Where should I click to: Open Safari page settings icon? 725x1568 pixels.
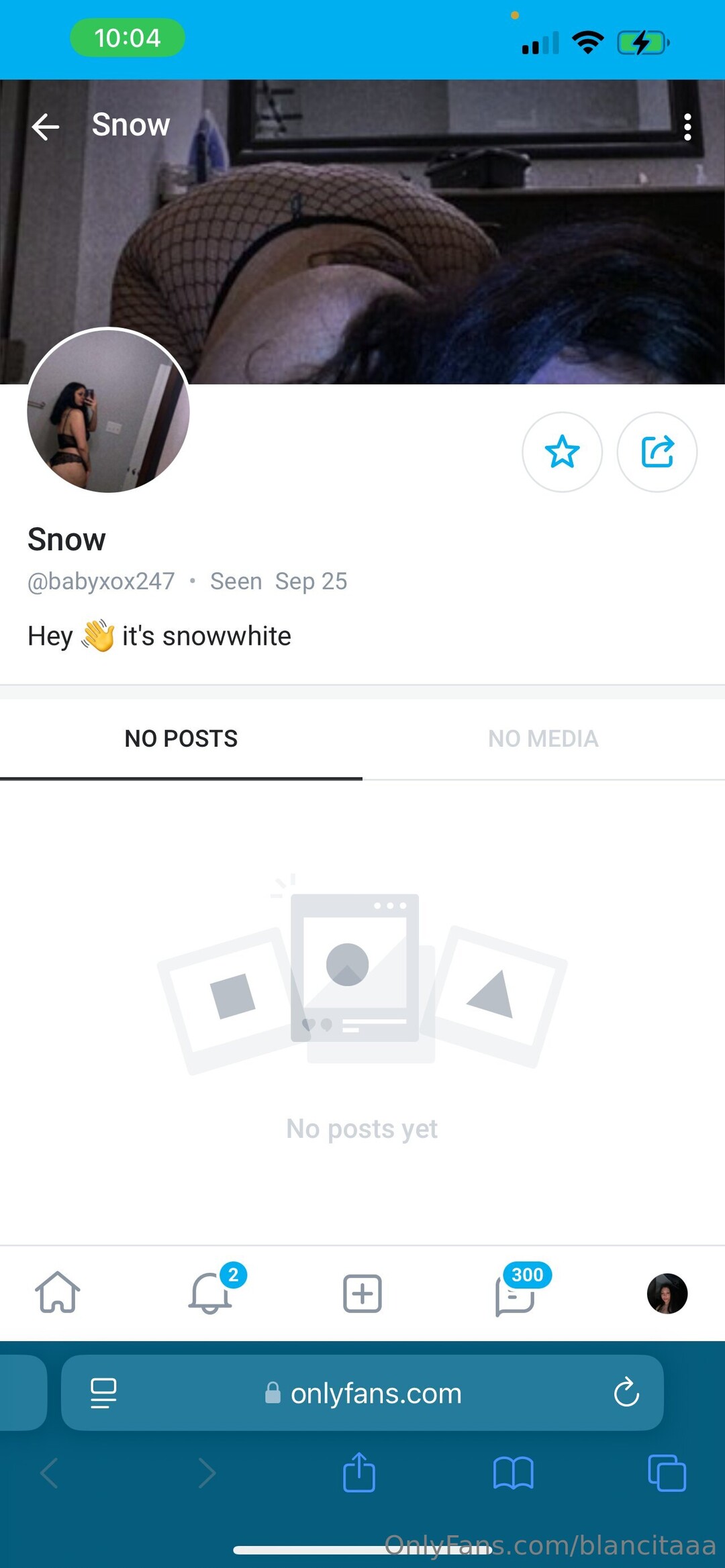[x=103, y=1393]
